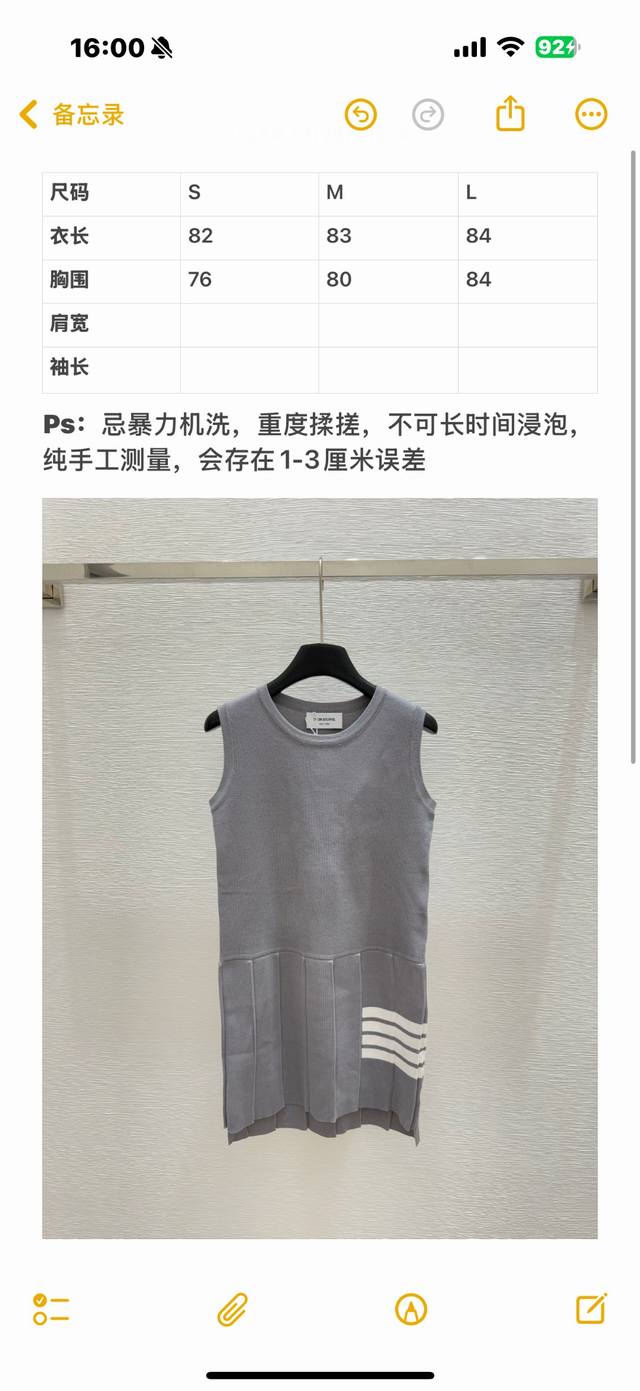Attach a file with the paperclip

click(x=233, y=1309)
